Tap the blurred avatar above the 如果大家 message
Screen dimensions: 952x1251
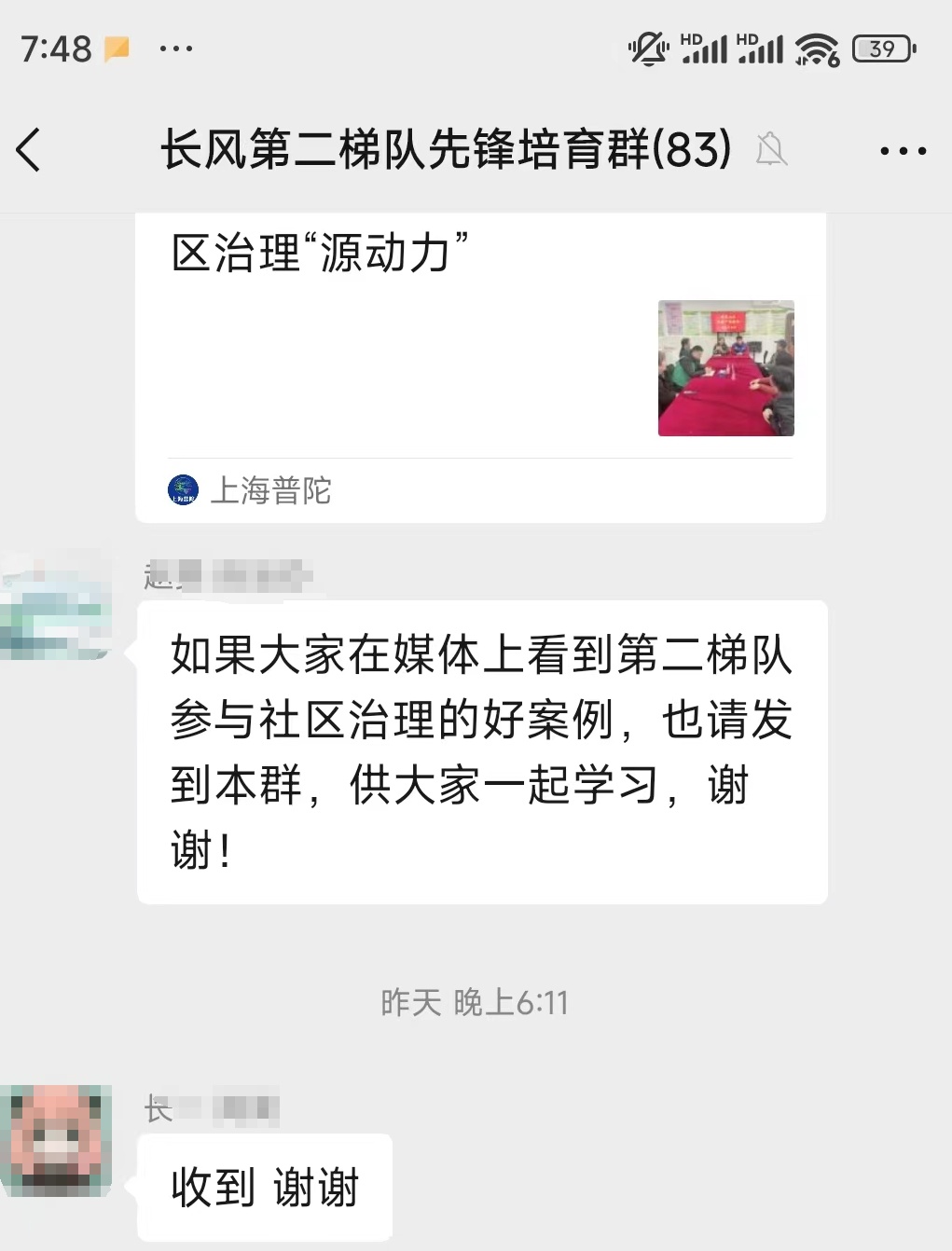56,611
